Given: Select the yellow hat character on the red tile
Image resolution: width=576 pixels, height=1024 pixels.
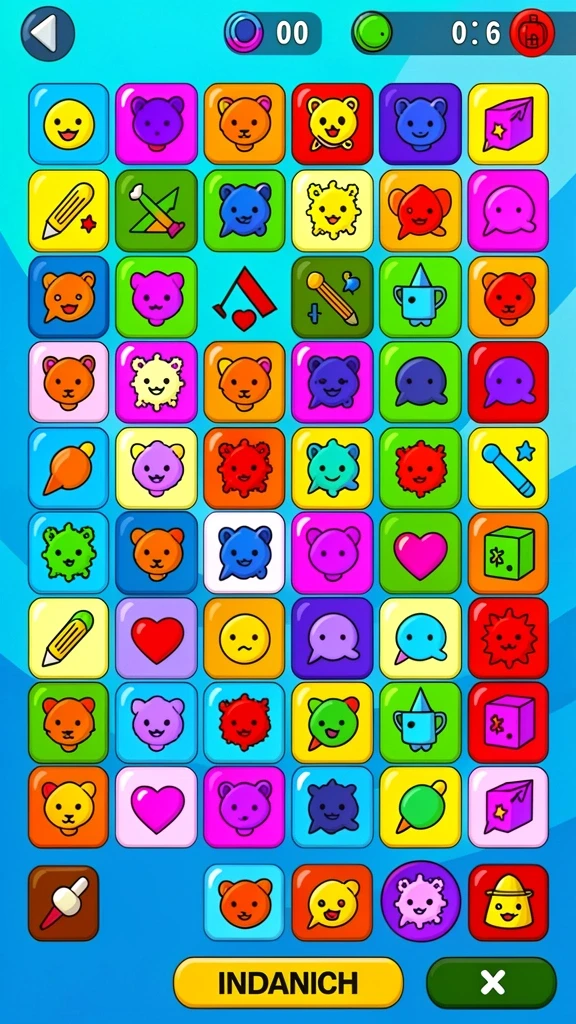Looking at the screenshot, I should (508, 903).
